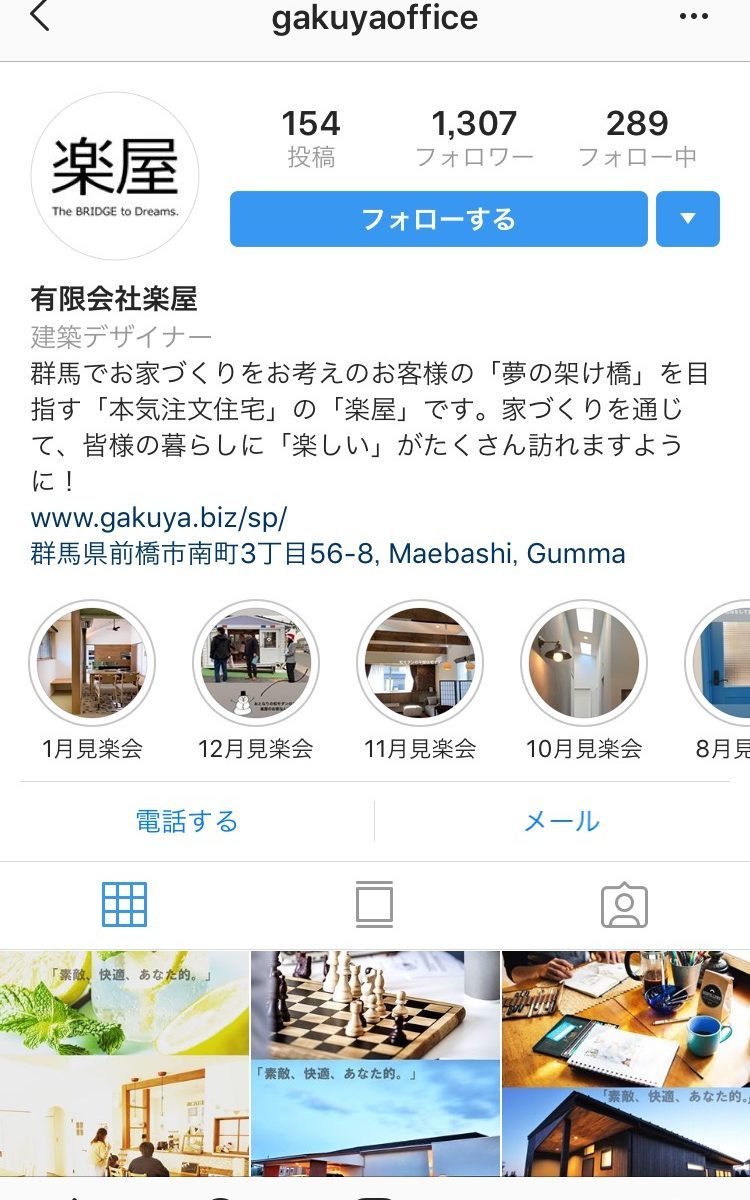
Task: Open the Maebashi, Gumma address link
Action: click(x=328, y=553)
